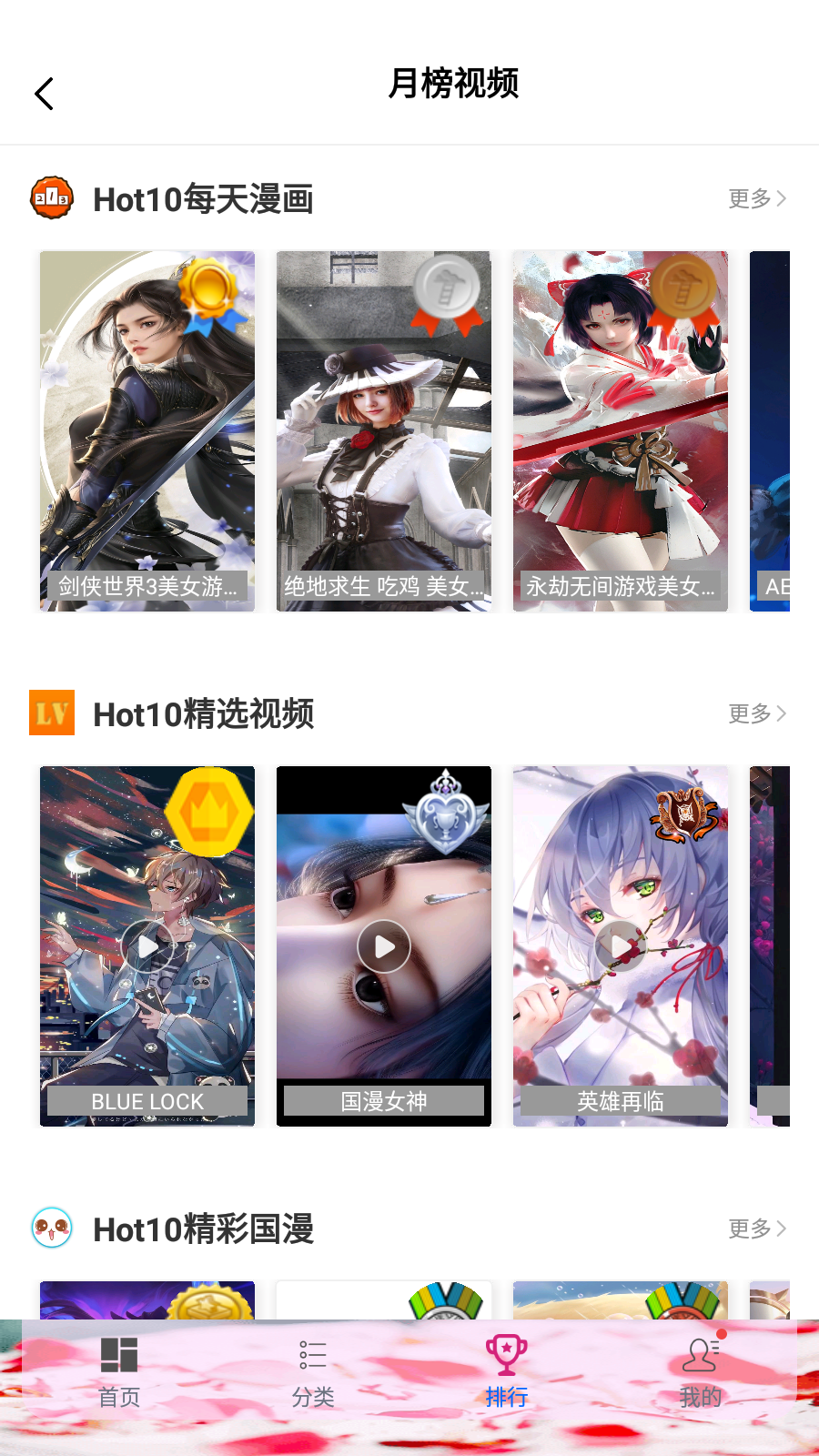Open the 永劫无间游戏美女 comic thumbnail

click(x=620, y=430)
